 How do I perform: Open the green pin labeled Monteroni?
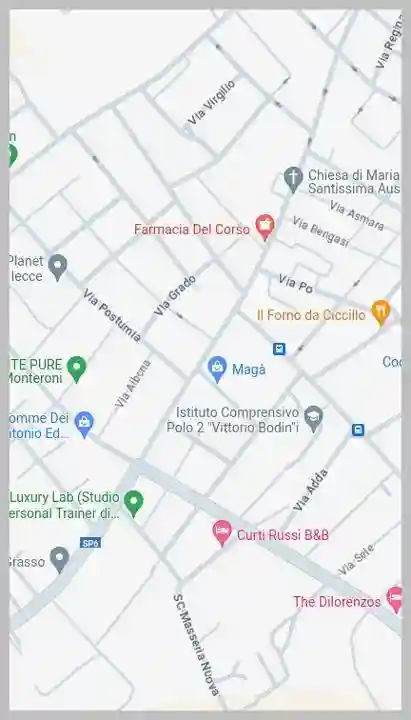tap(77, 369)
